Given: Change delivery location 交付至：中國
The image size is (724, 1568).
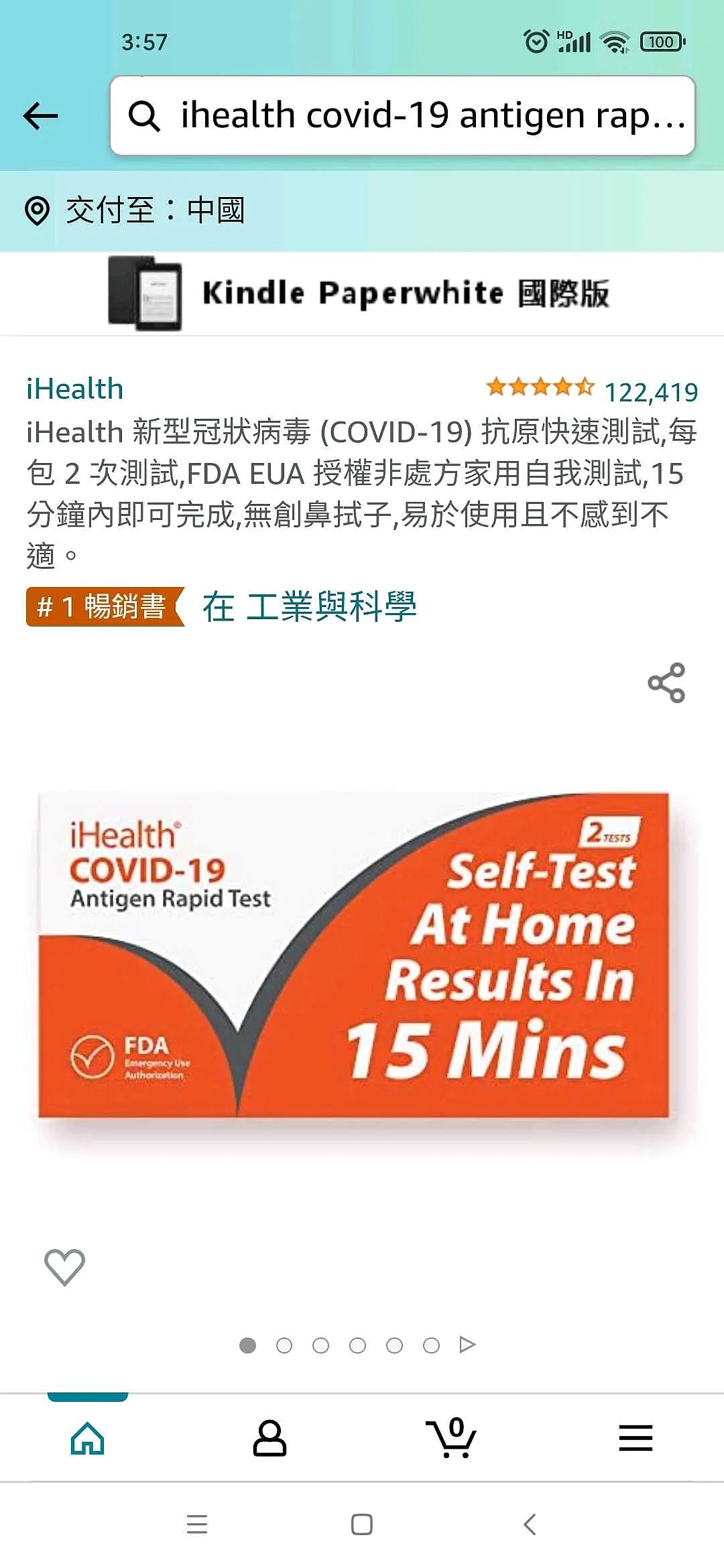Looking at the screenshot, I should click(x=135, y=210).
